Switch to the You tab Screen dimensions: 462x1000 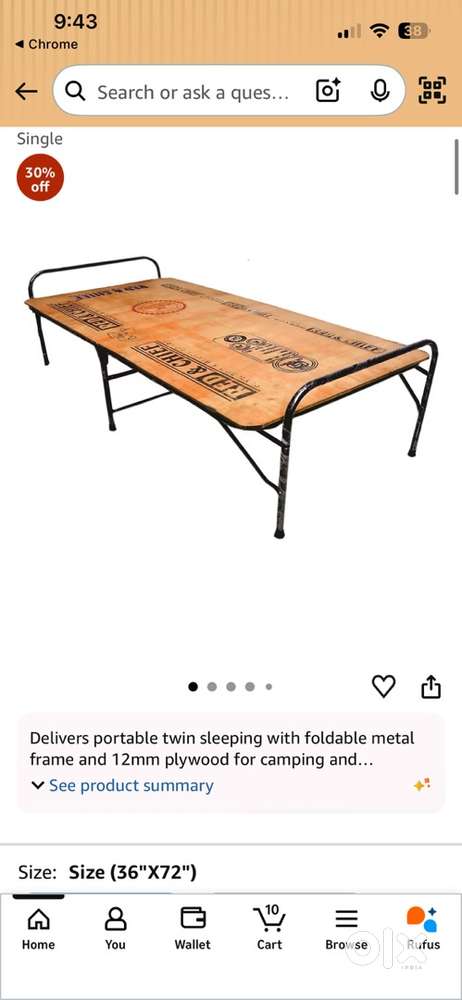click(116, 929)
